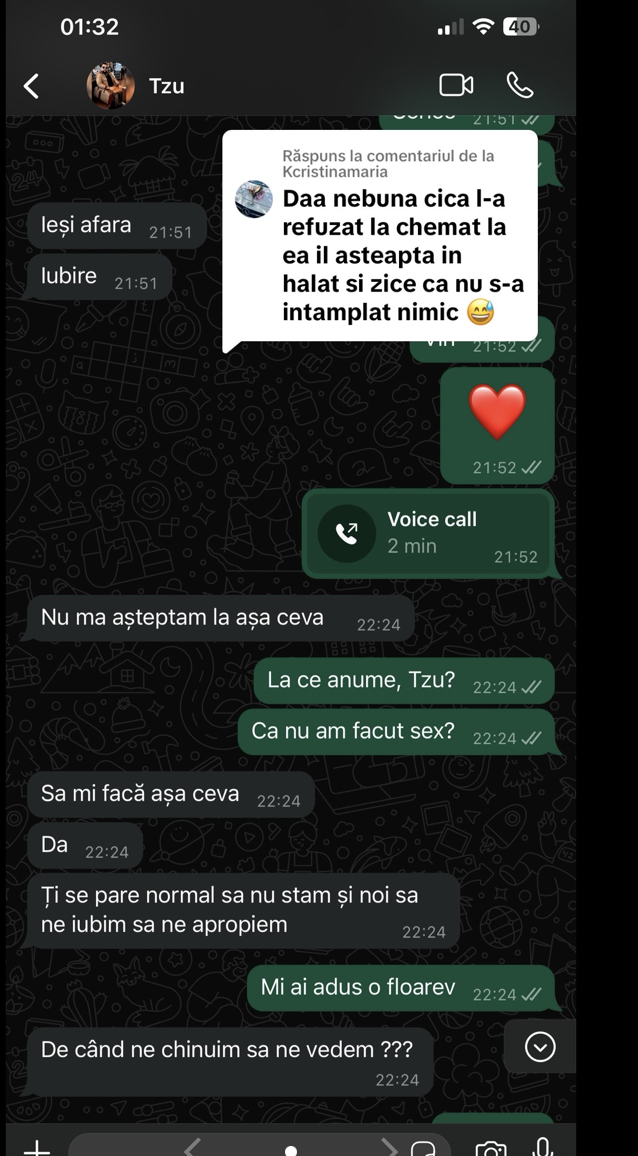638x1156 pixels.
Task: Open the camera from the message bar
Action: [490, 1147]
